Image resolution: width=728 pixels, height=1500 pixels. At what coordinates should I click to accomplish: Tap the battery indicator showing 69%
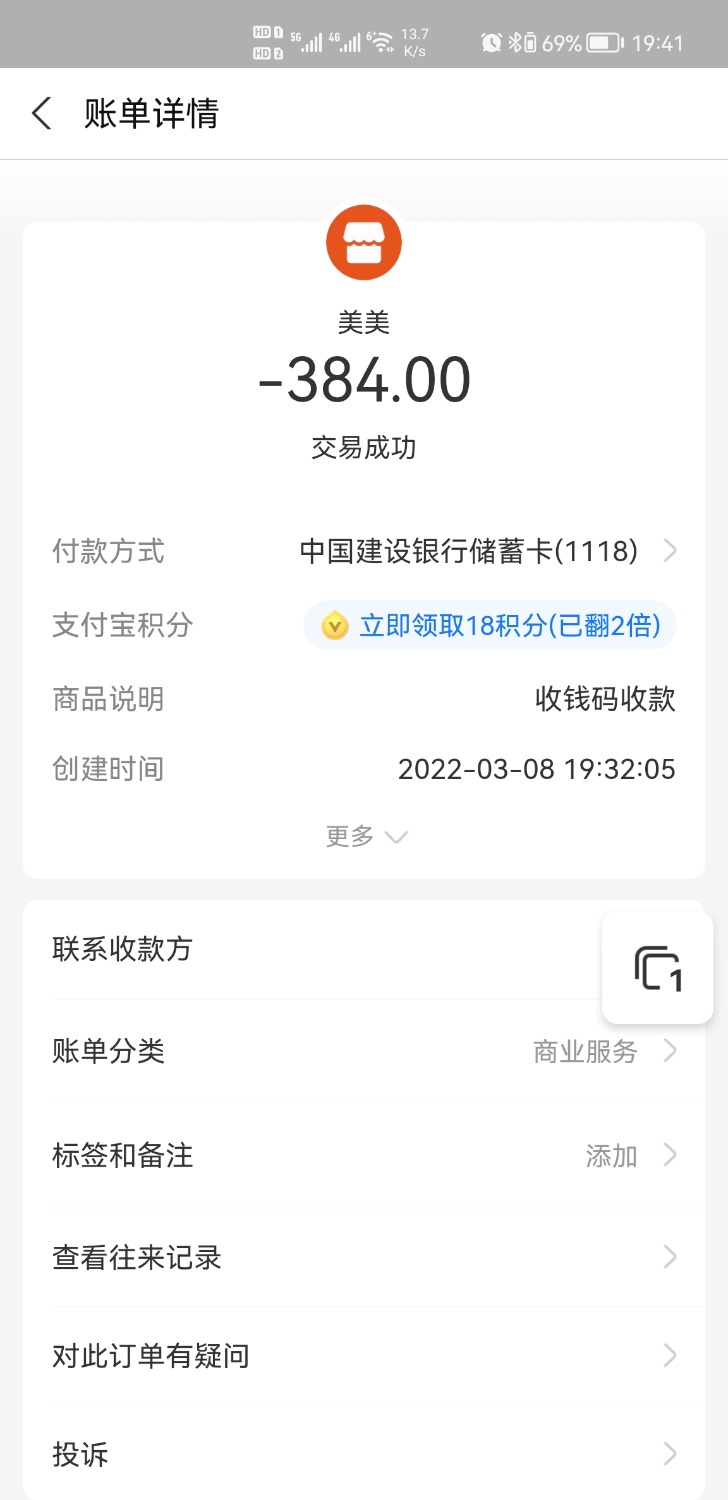click(580, 42)
